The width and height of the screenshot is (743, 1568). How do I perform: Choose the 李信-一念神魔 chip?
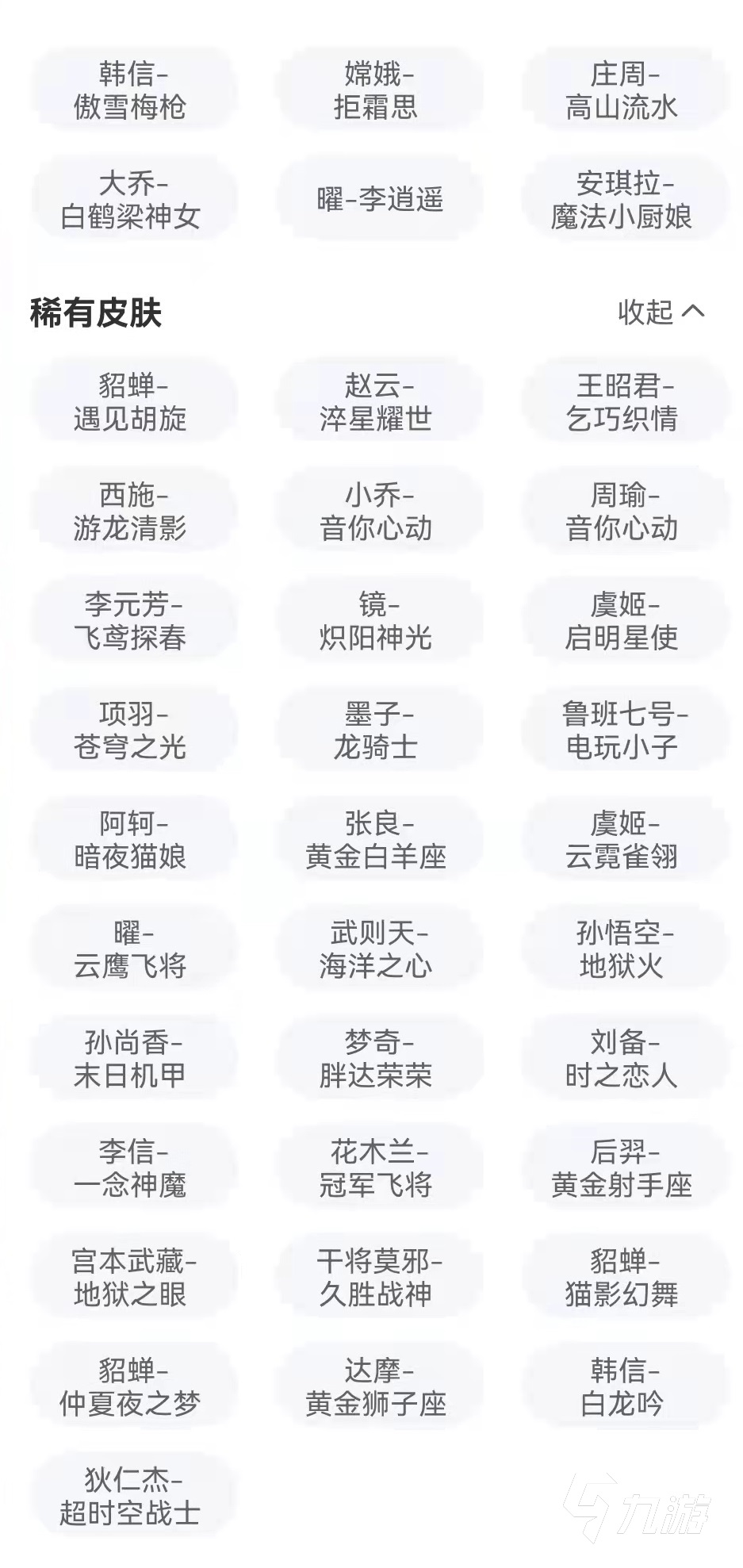[x=132, y=1168]
